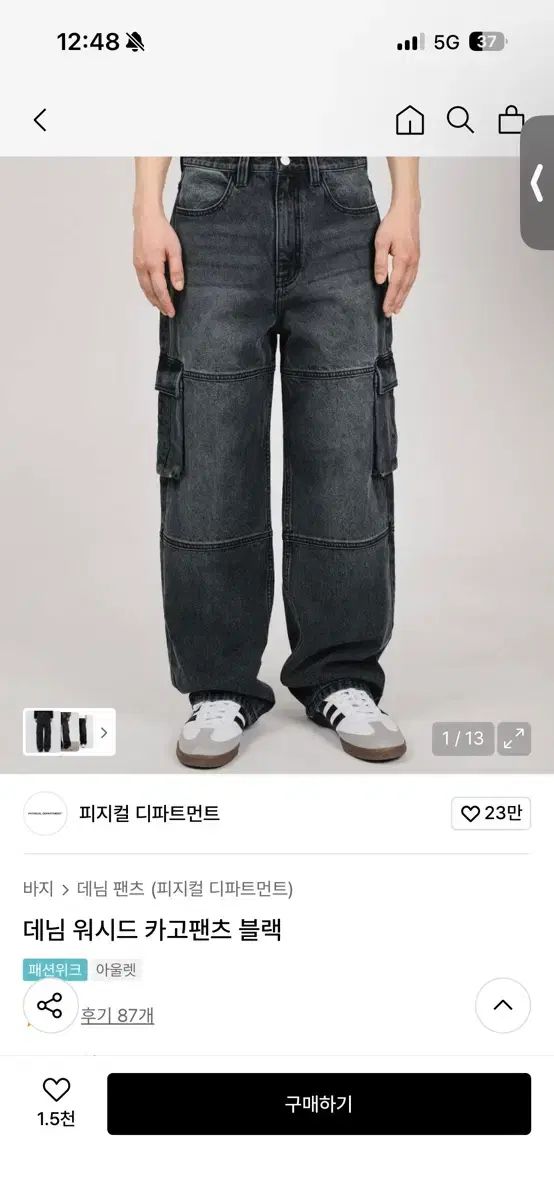
Task: Tap the 아울렛 tag
Action: coord(118,969)
